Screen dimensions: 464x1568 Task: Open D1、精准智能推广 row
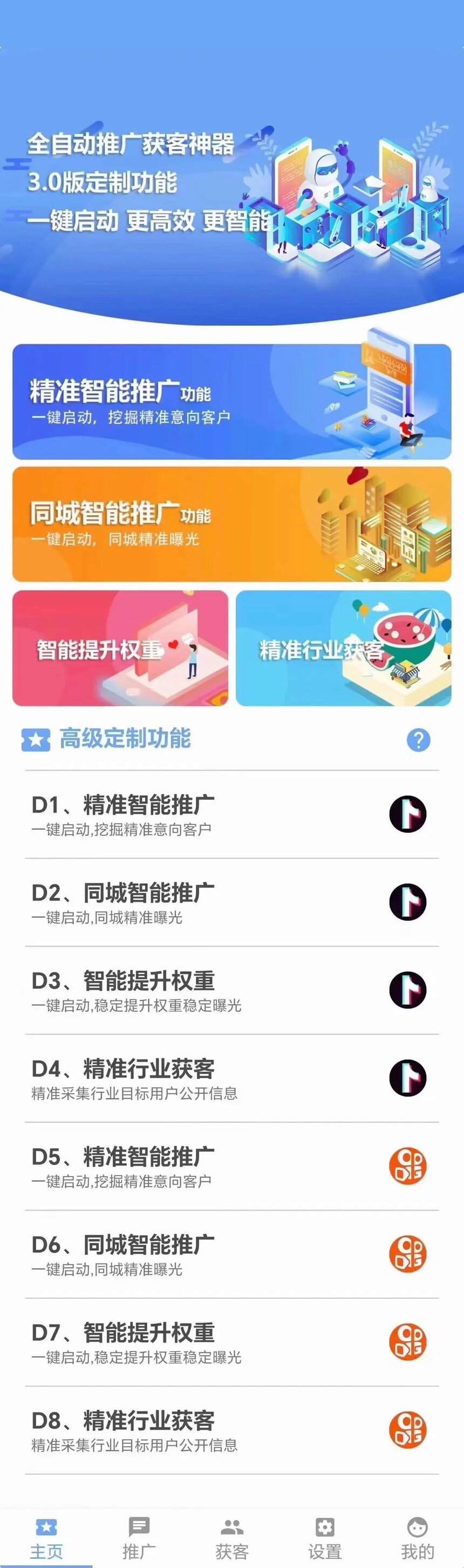[x=231, y=814]
